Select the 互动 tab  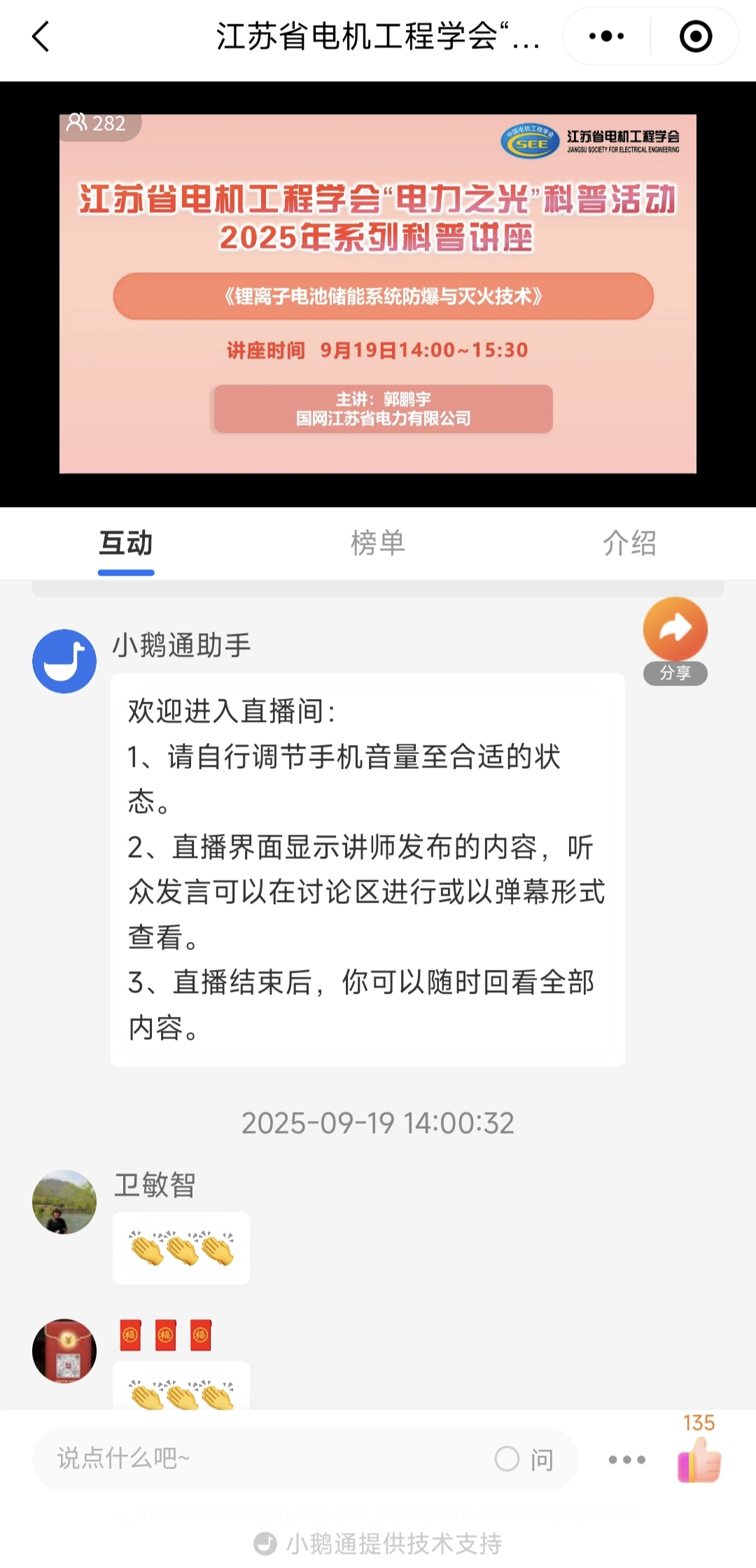point(126,543)
